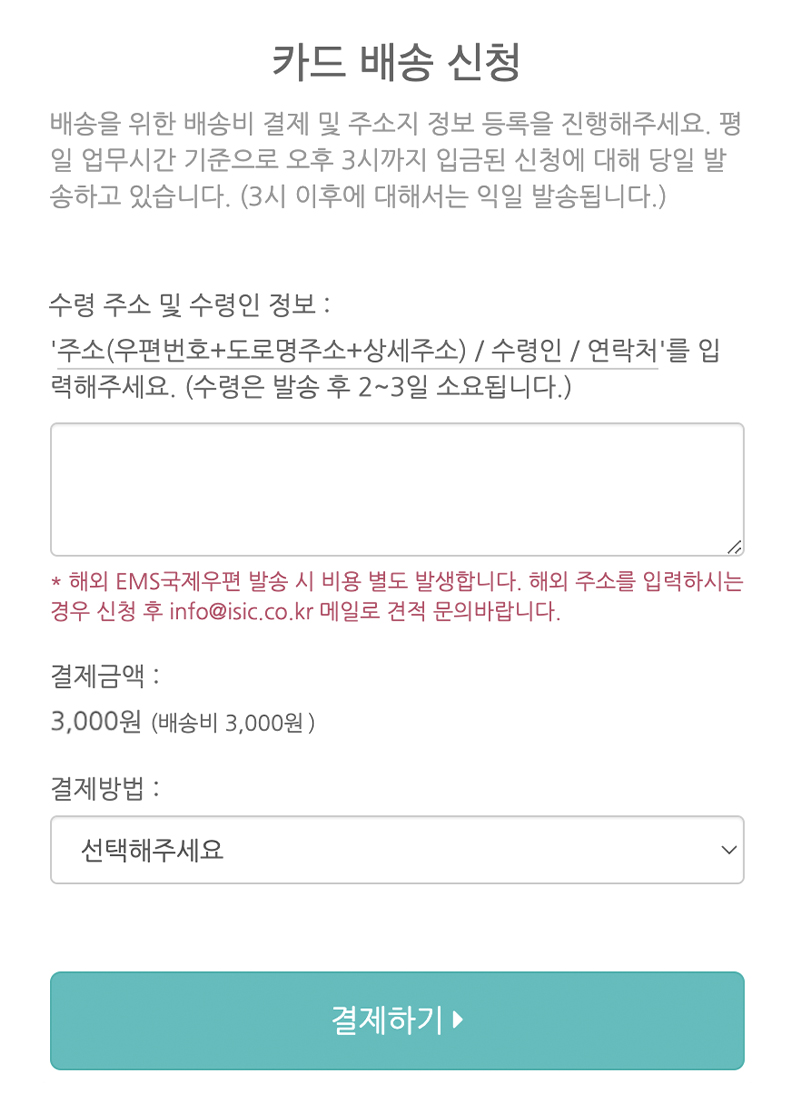Open the 결제방법 payment method dropdown
This screenshot has height=1112, width=800.
(x=397, y=850)
